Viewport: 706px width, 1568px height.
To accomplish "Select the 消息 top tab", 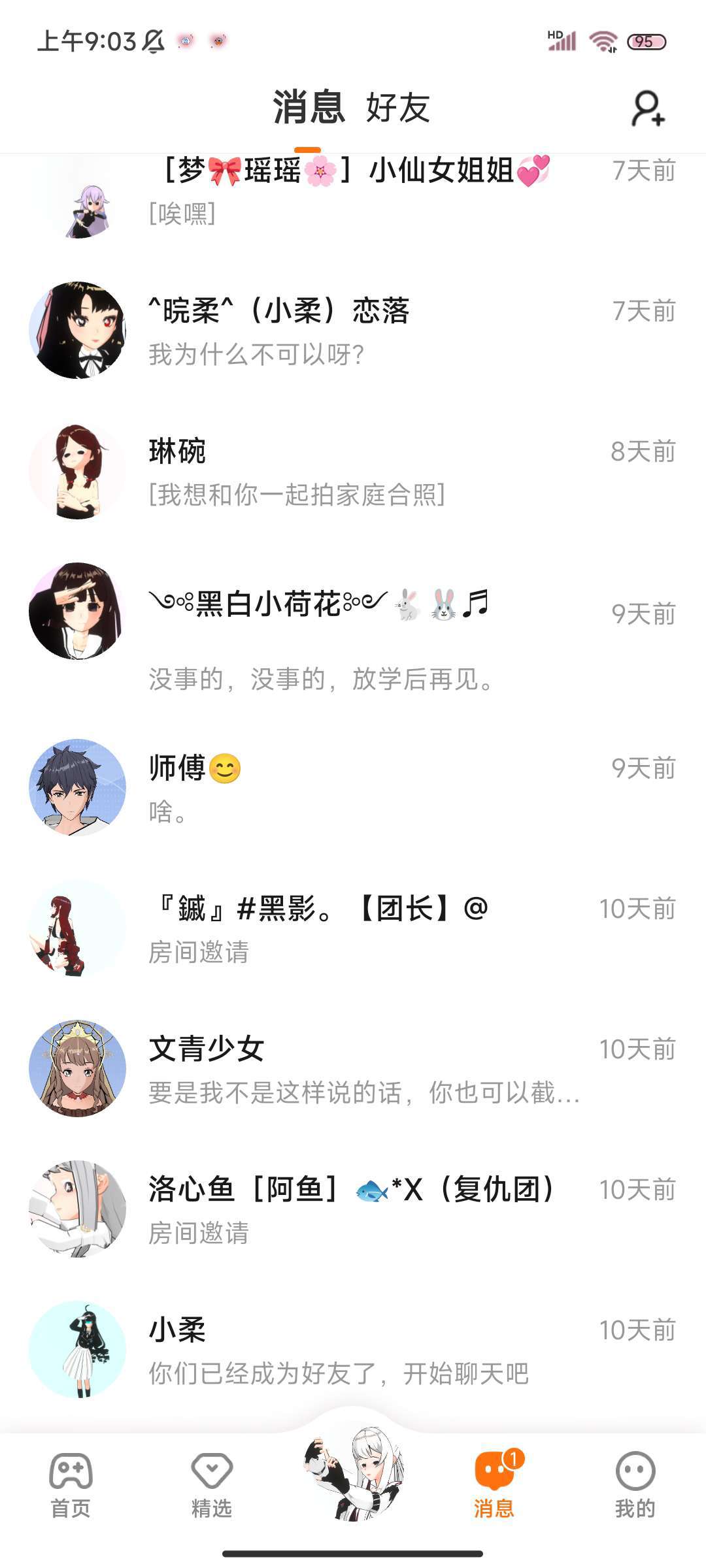I will point(309,108).
